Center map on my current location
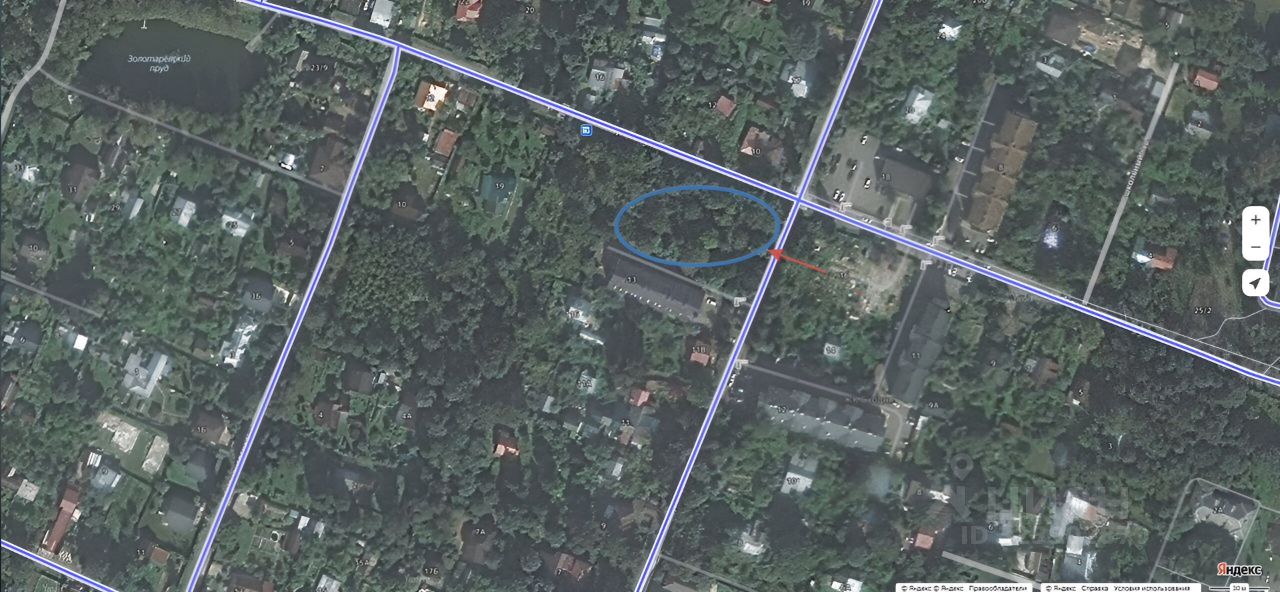The width and height of the screenshot is (1280, 592). [x=1256, y=284]
